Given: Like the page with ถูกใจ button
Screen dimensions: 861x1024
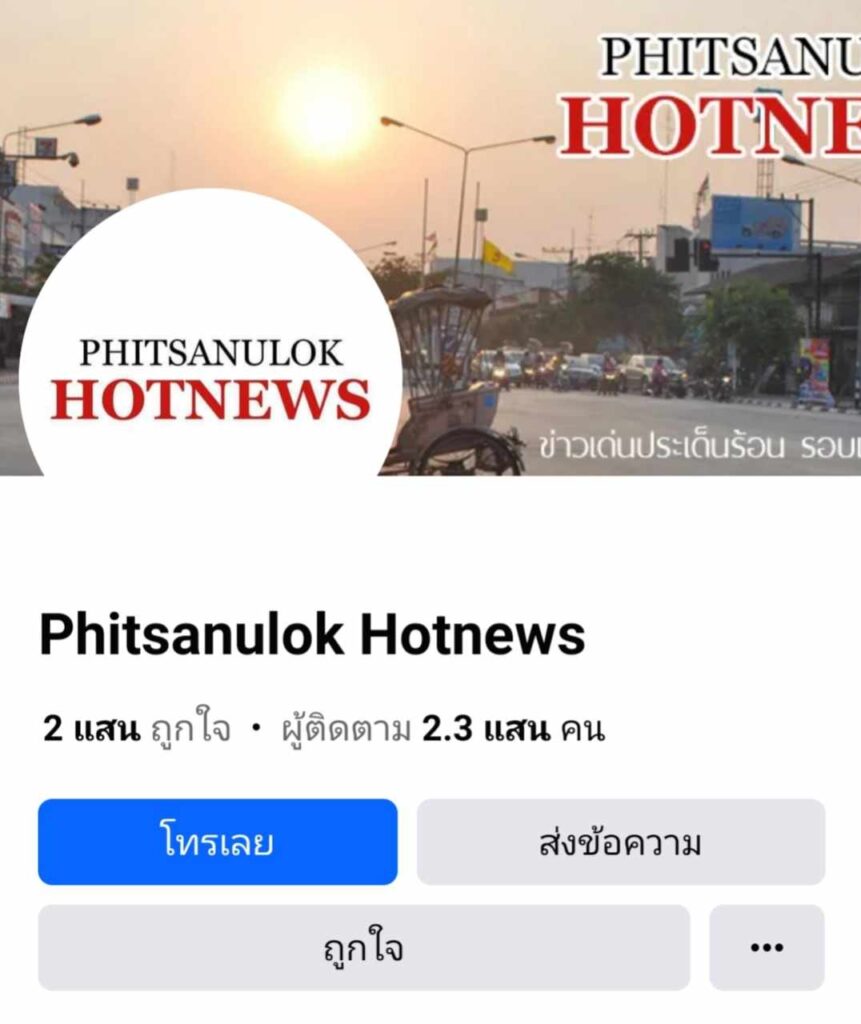Looking at the screenshot, I should click(x=363, y=947).
